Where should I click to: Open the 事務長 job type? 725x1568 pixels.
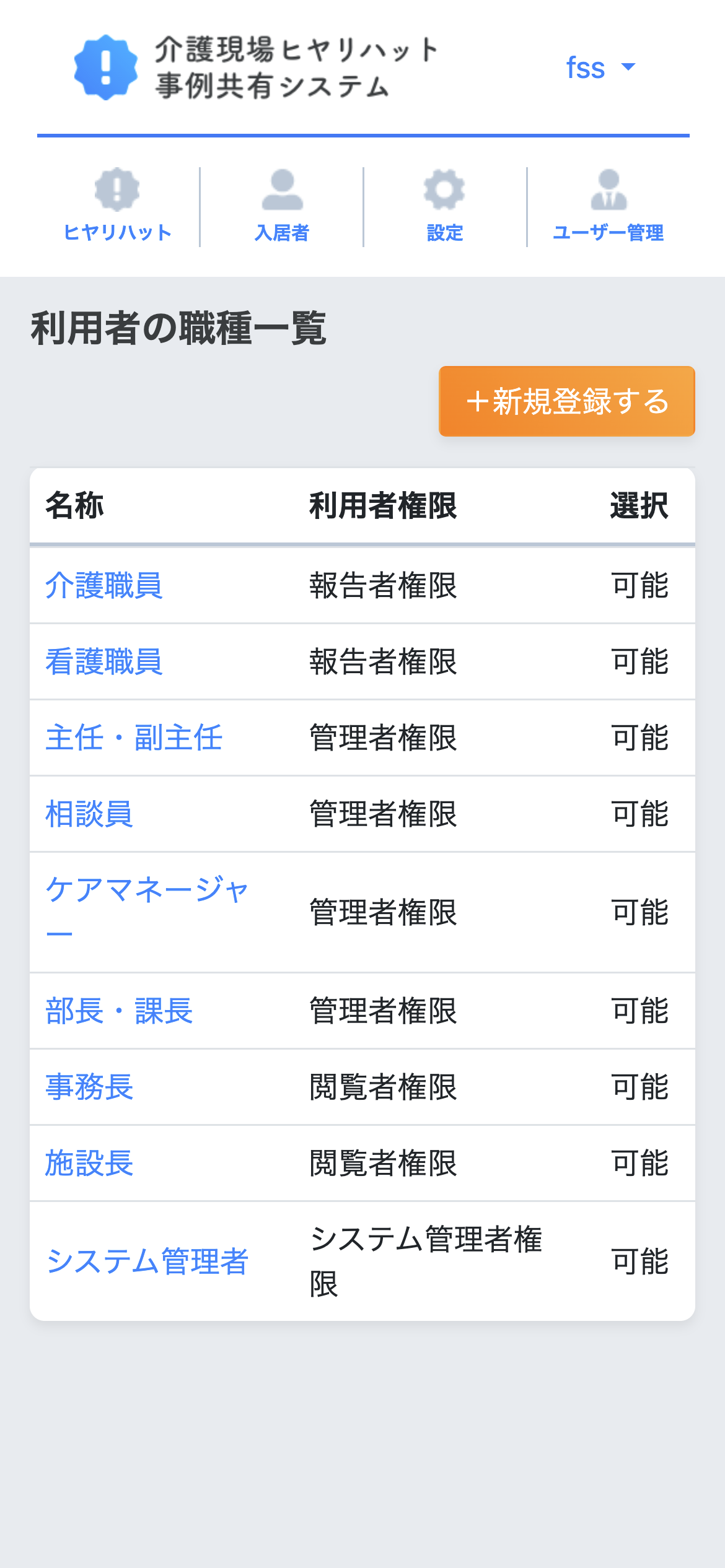point(89,1087)
